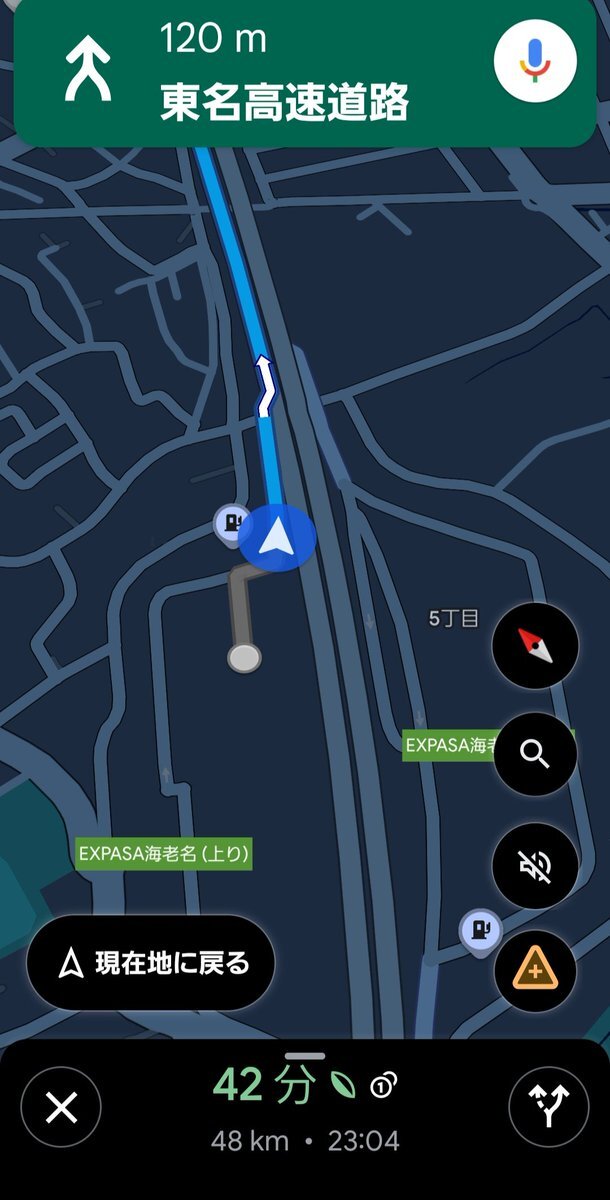Activate the voice assistant microphone
The image size is (610, 1200).
point(536,59)
